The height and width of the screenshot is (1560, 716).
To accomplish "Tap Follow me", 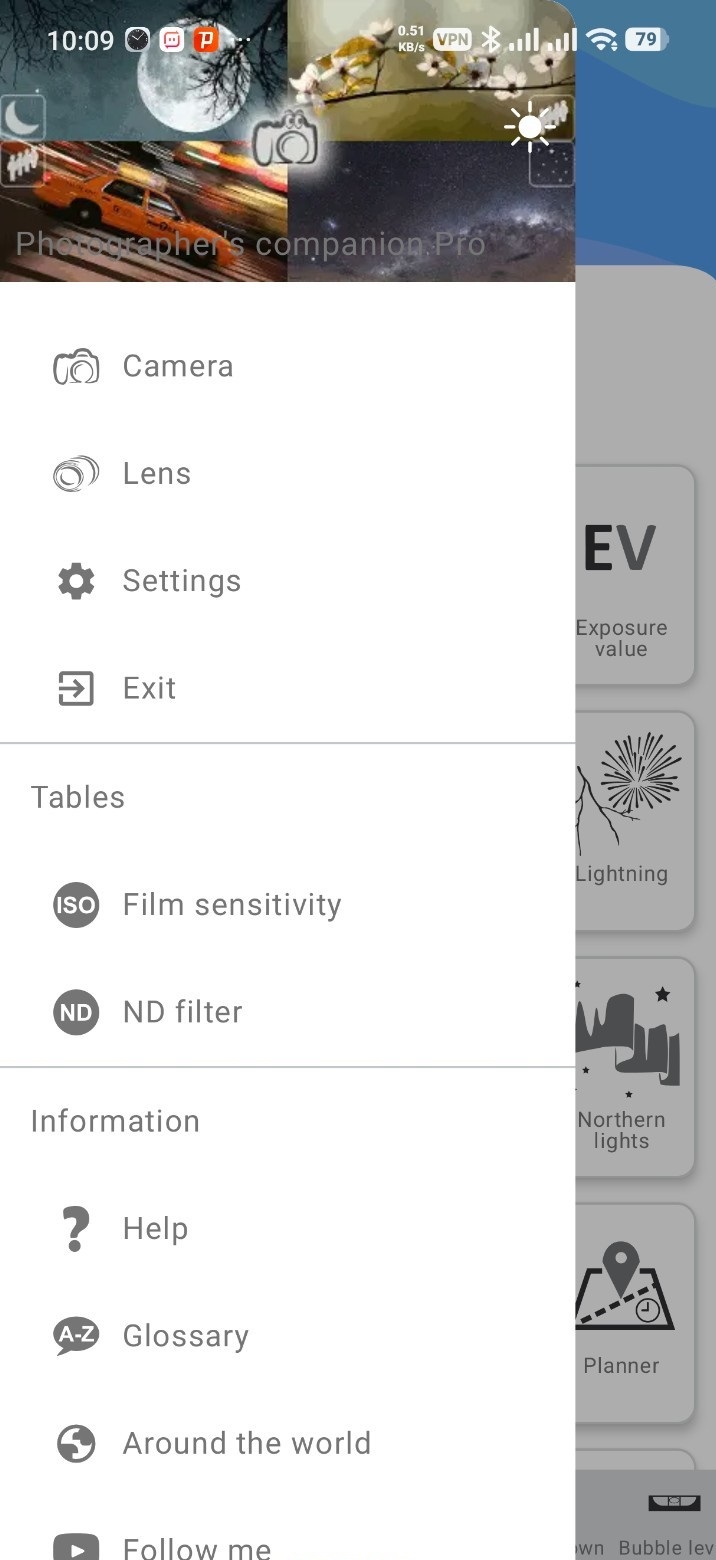I will pyautogui.click(x=287, y=1535).
